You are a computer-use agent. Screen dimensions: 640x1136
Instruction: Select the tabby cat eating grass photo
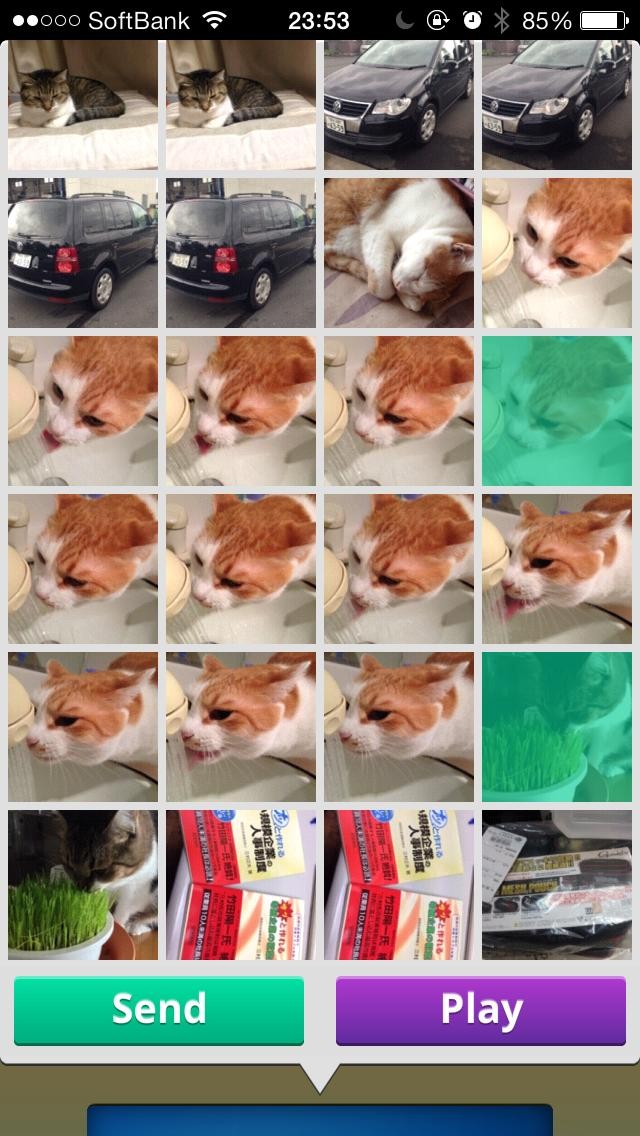pyautogui.click(x=83, y=885)
